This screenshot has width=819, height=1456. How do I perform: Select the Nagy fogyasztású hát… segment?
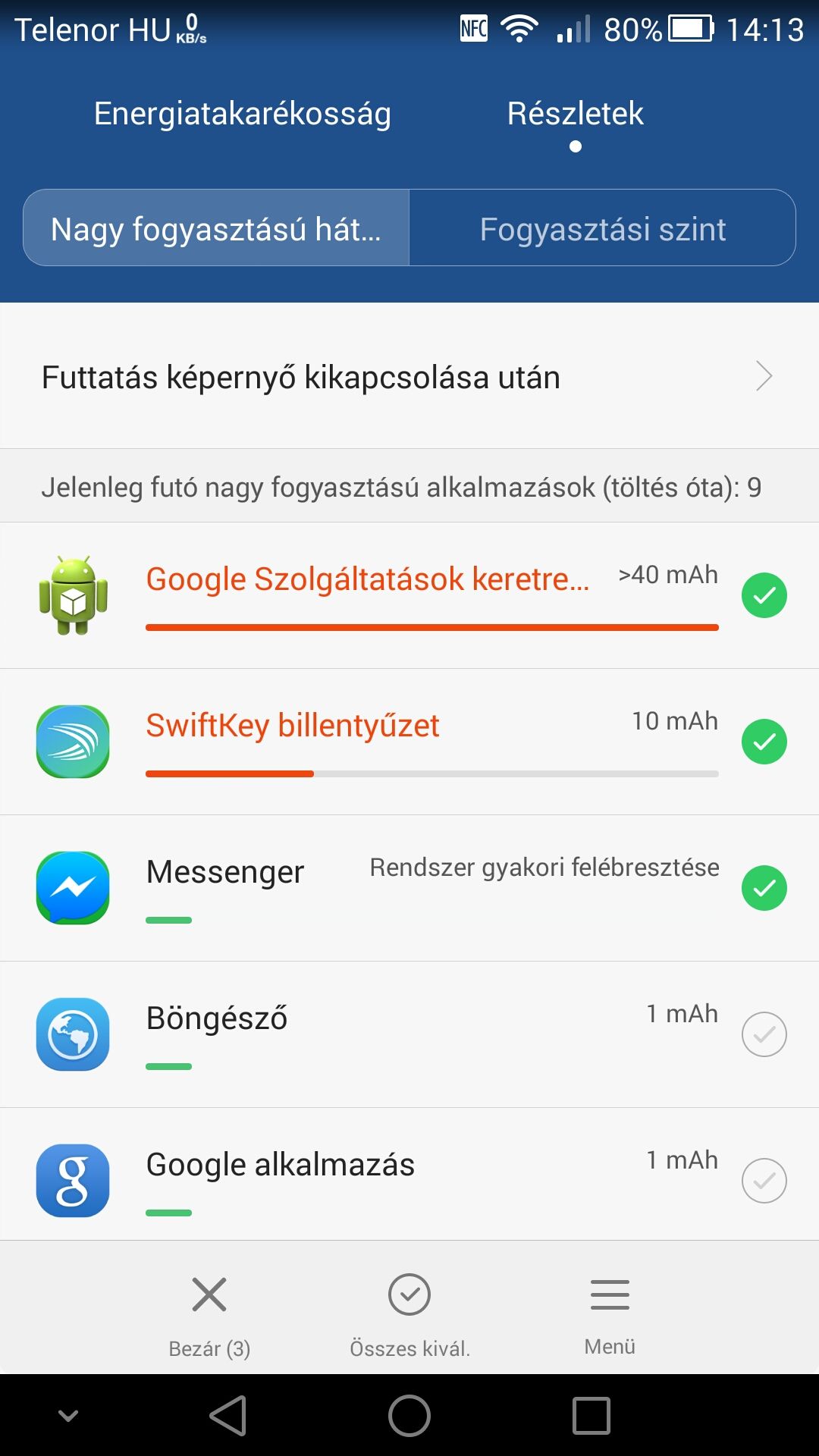[x=217, y=228]
